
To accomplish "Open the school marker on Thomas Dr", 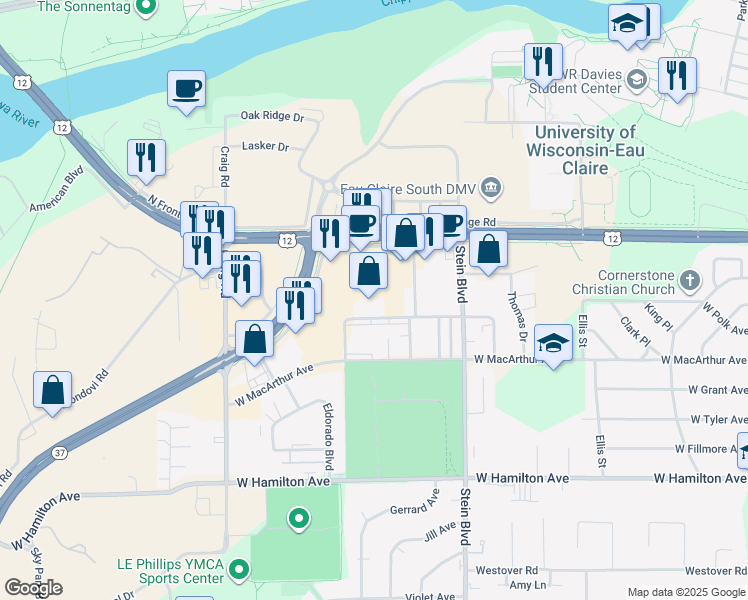I will coord(553,344).
